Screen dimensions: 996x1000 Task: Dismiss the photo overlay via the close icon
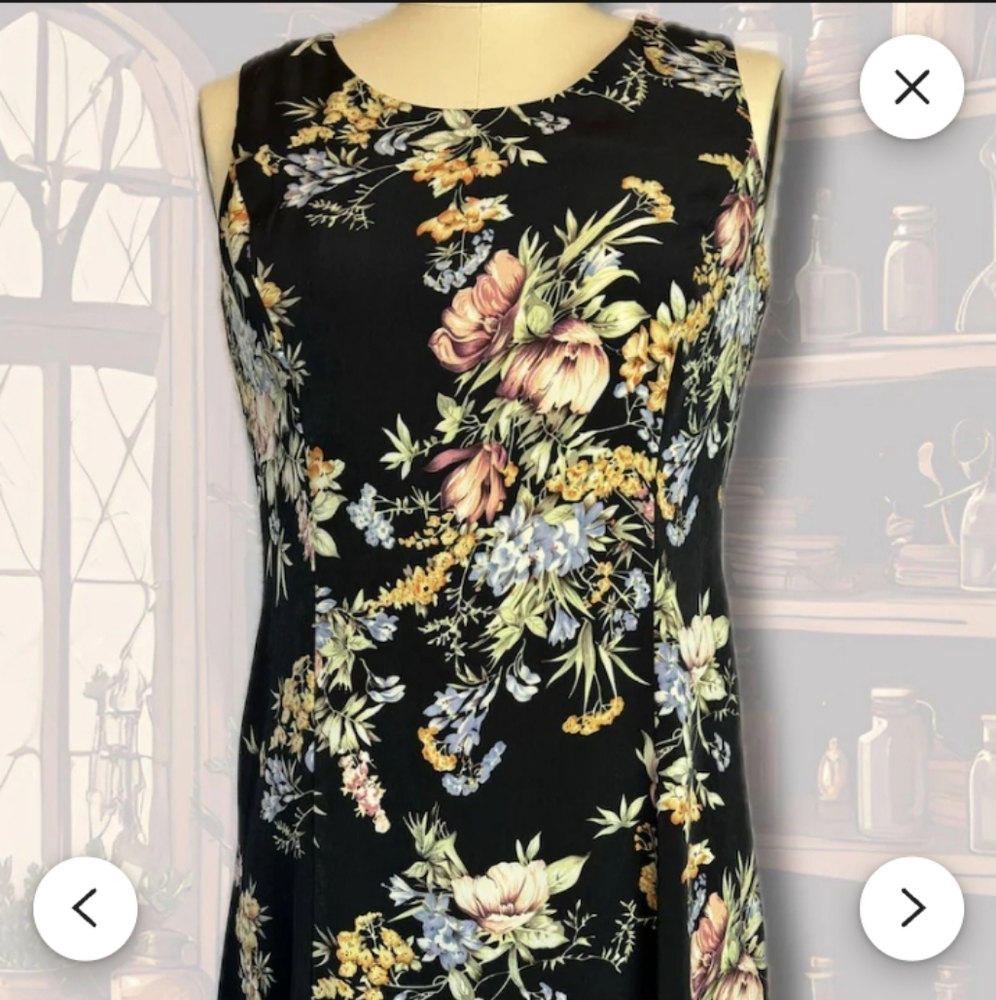tap(912, 88)
